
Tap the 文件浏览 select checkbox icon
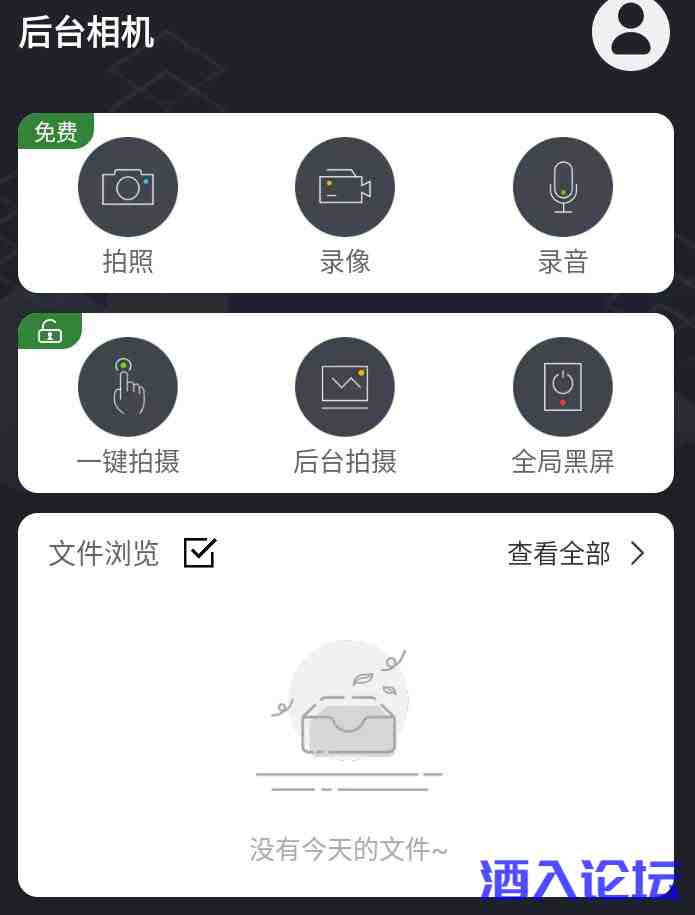[200, 552]
